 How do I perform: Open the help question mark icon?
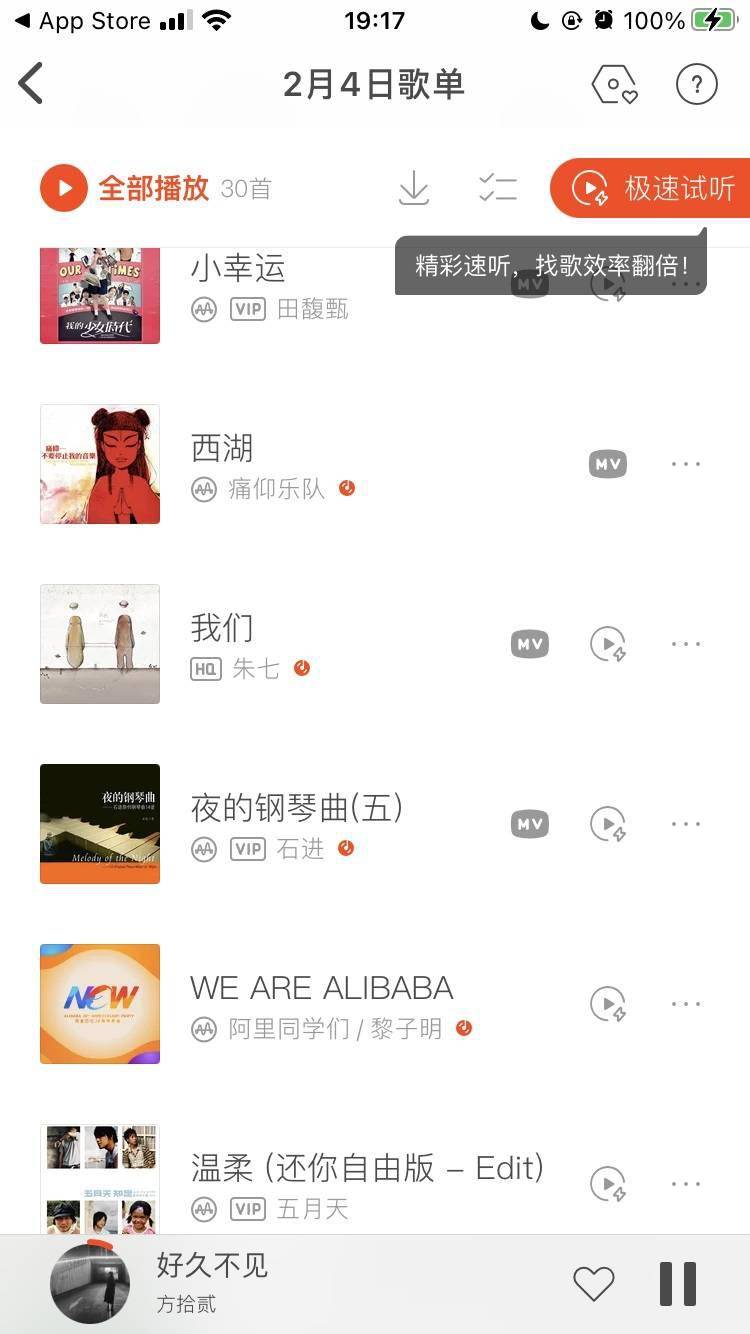pyautogui.click(x=697, y=85)
